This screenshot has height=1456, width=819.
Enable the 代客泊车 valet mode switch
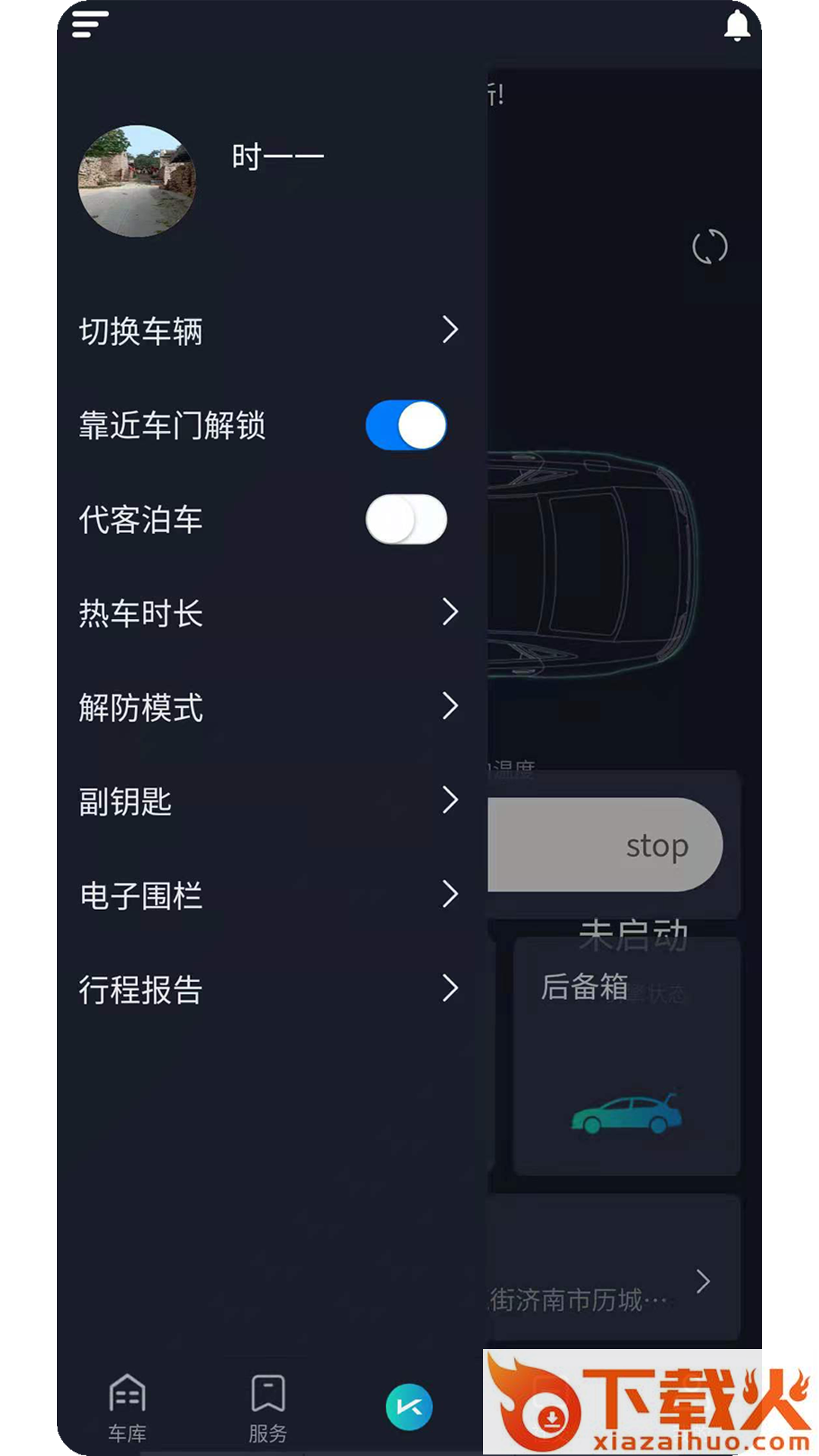pos(406,519)
